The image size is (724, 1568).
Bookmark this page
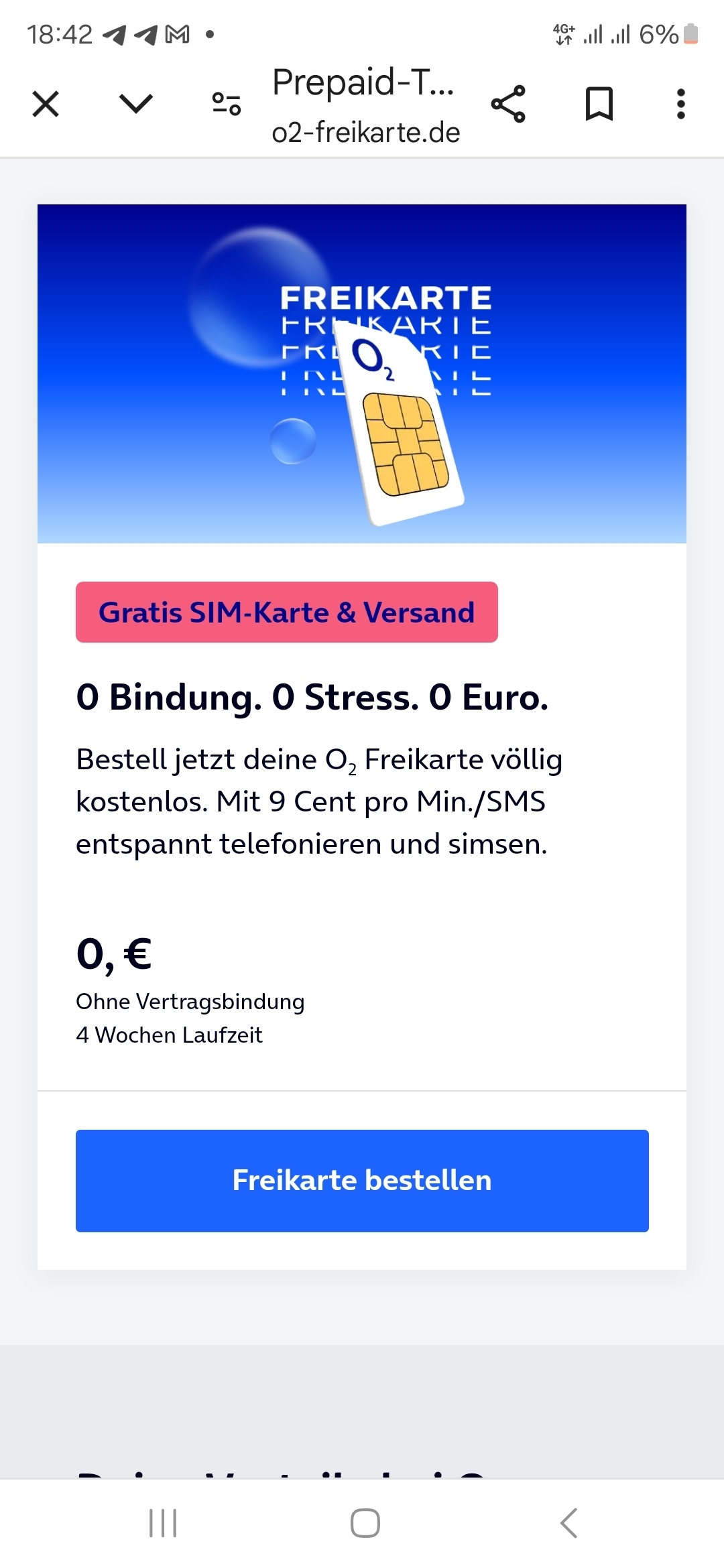[599, 104]
